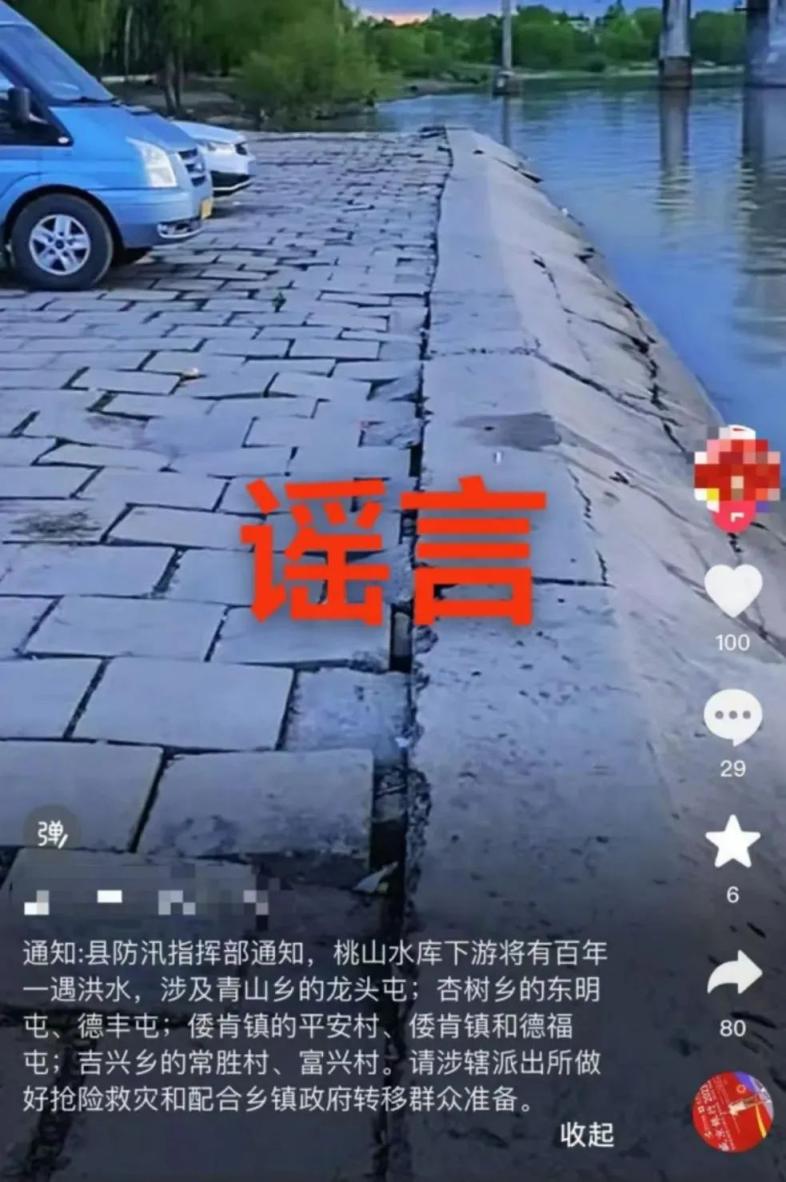Share this video using the arrow icon
Screen dimensions: 786x1182
(734, 973)
